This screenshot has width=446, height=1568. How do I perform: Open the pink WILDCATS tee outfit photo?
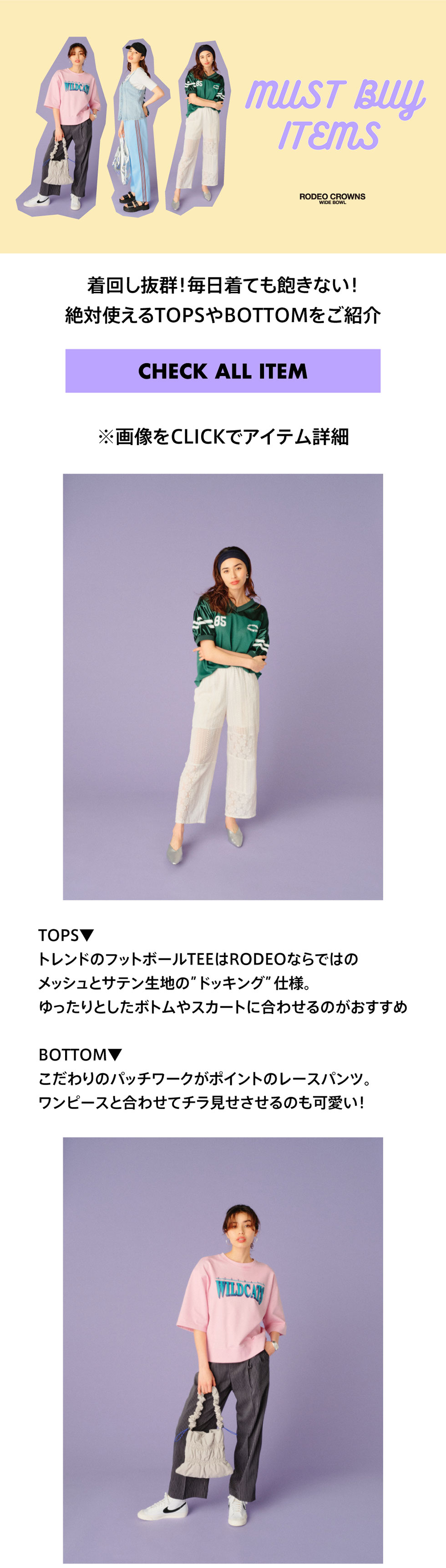(x=223, y=1348)
